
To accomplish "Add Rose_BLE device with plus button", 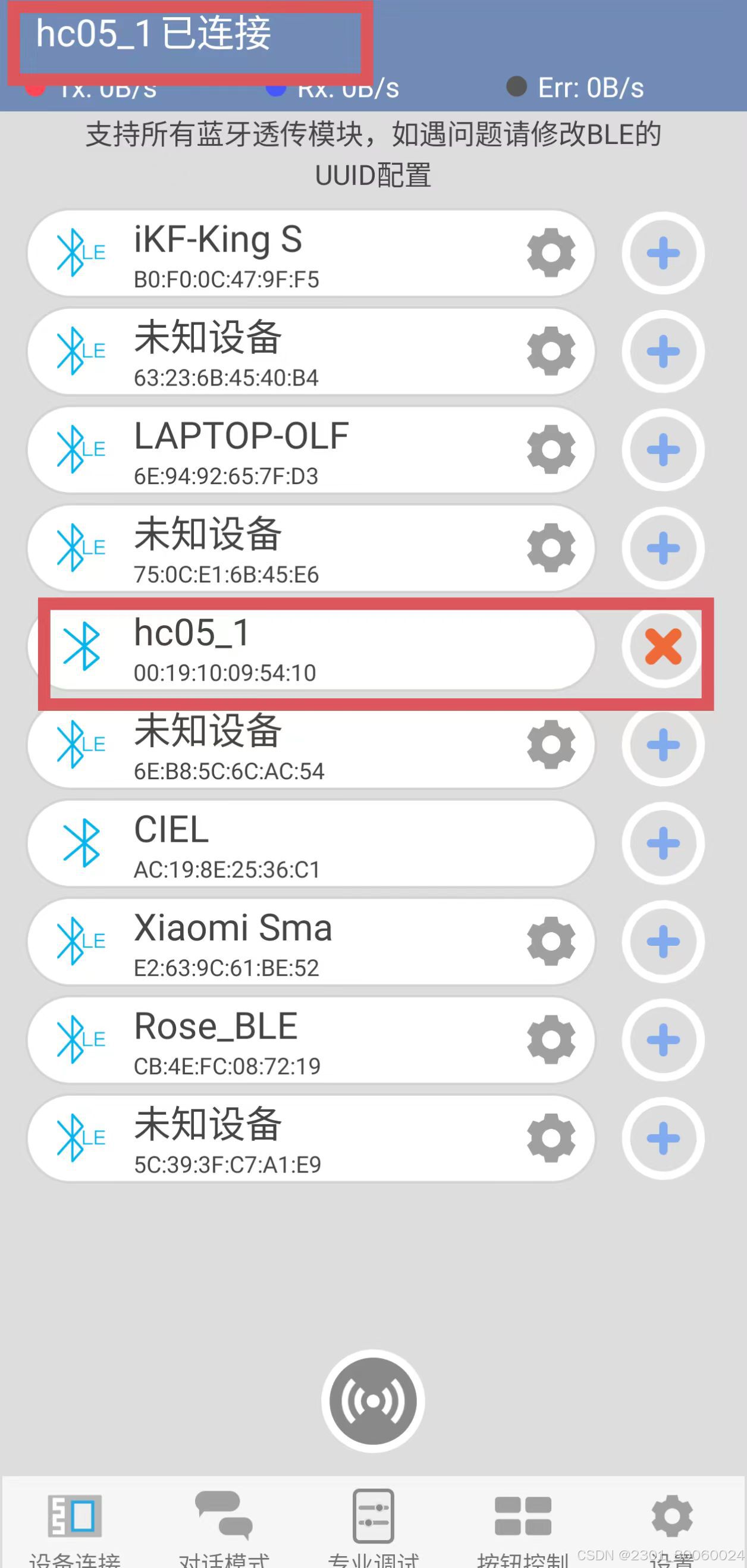I will pos(663,1040).
